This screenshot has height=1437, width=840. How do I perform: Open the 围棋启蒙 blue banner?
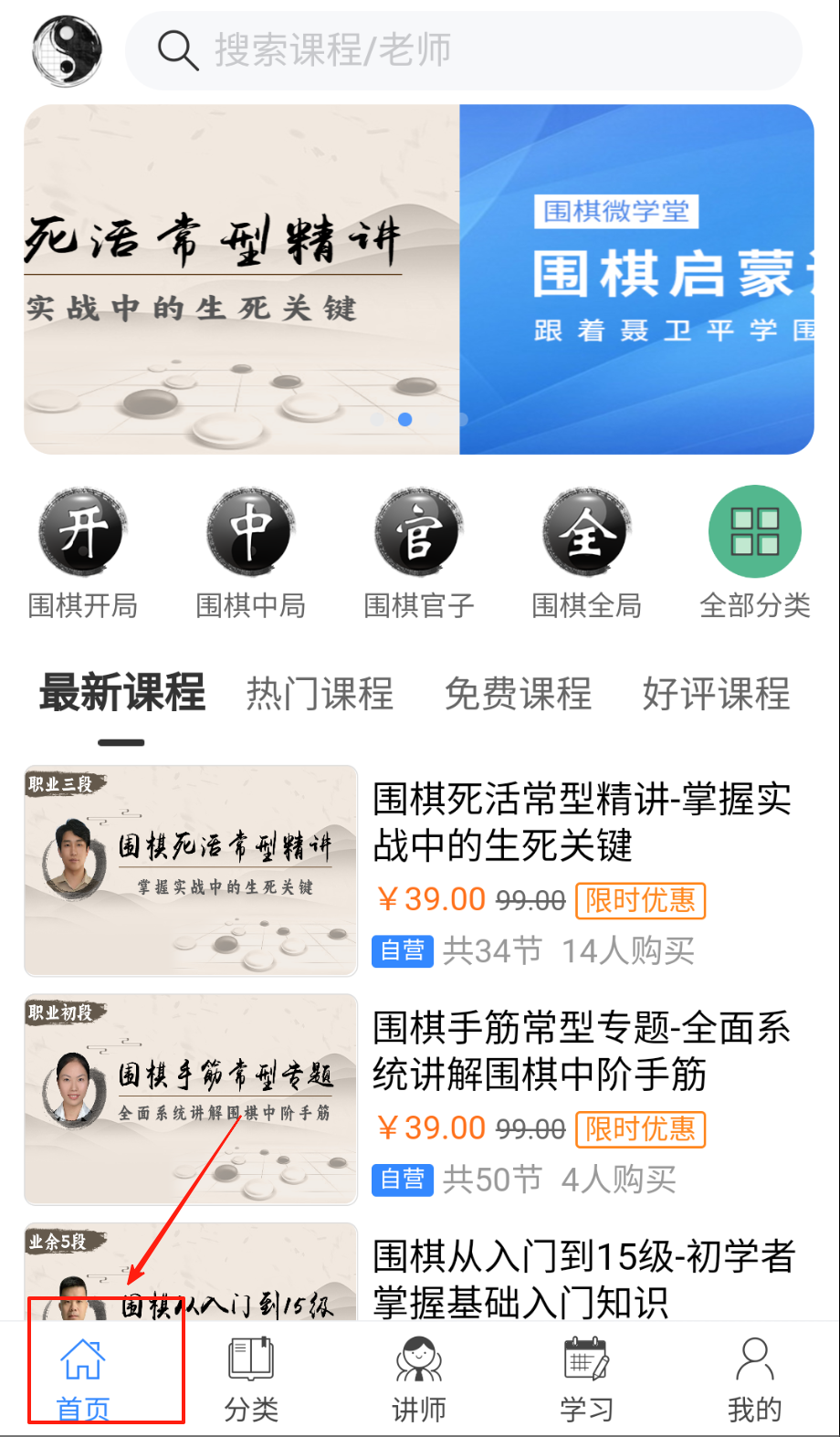pyautogui.click(x=637, y=278)
